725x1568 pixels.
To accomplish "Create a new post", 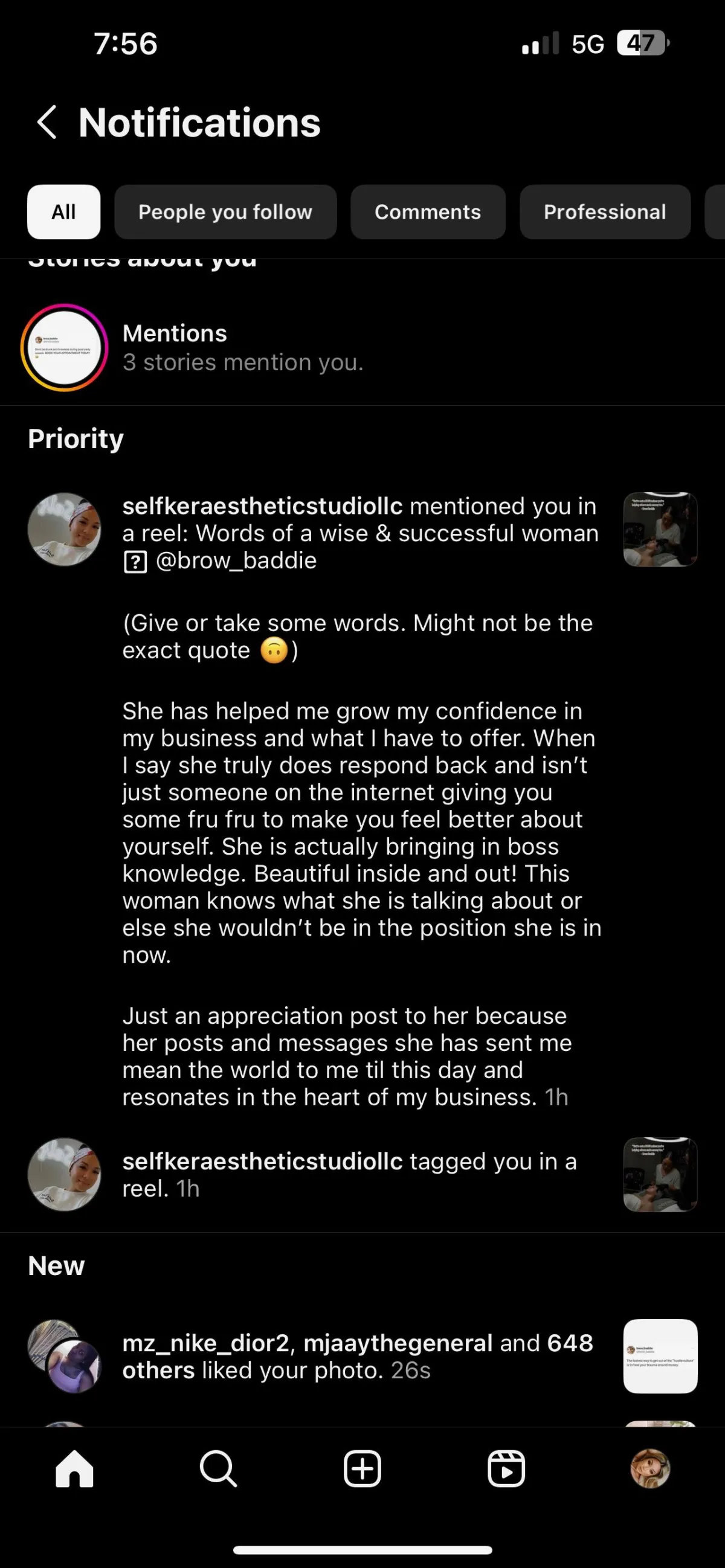I will pos(362,1470).
